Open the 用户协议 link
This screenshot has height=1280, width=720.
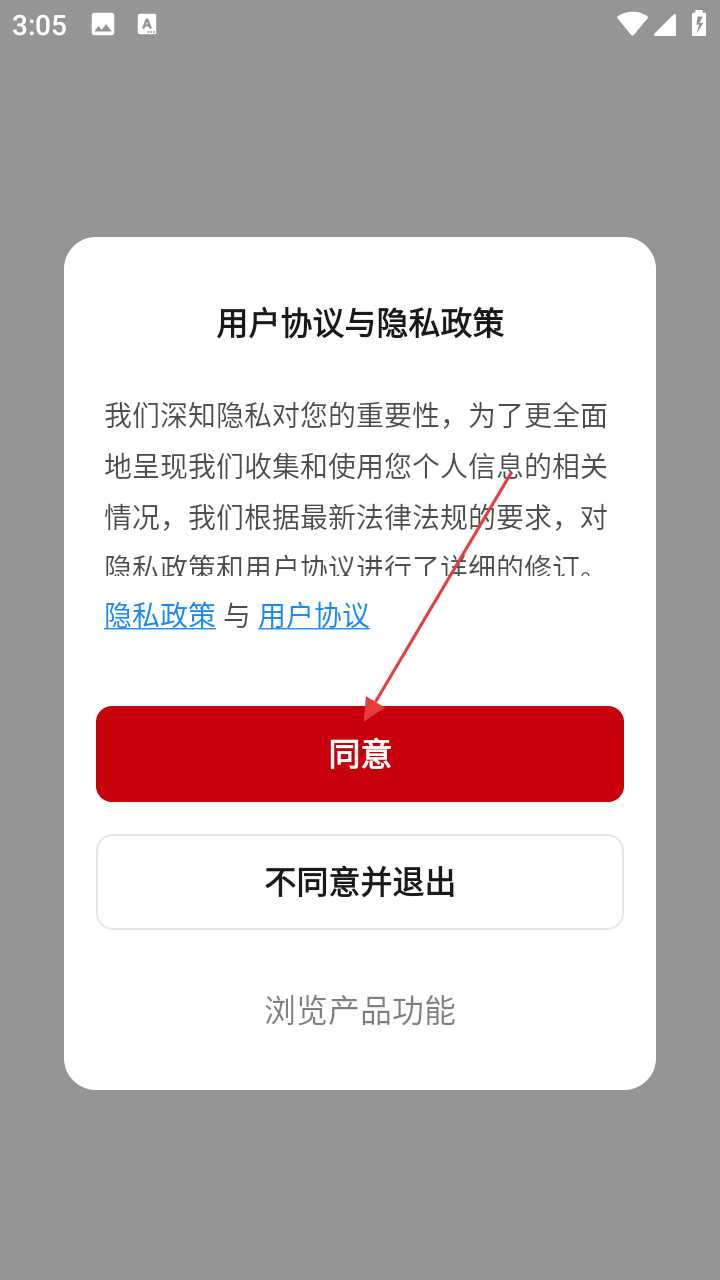tap(314, 615)
